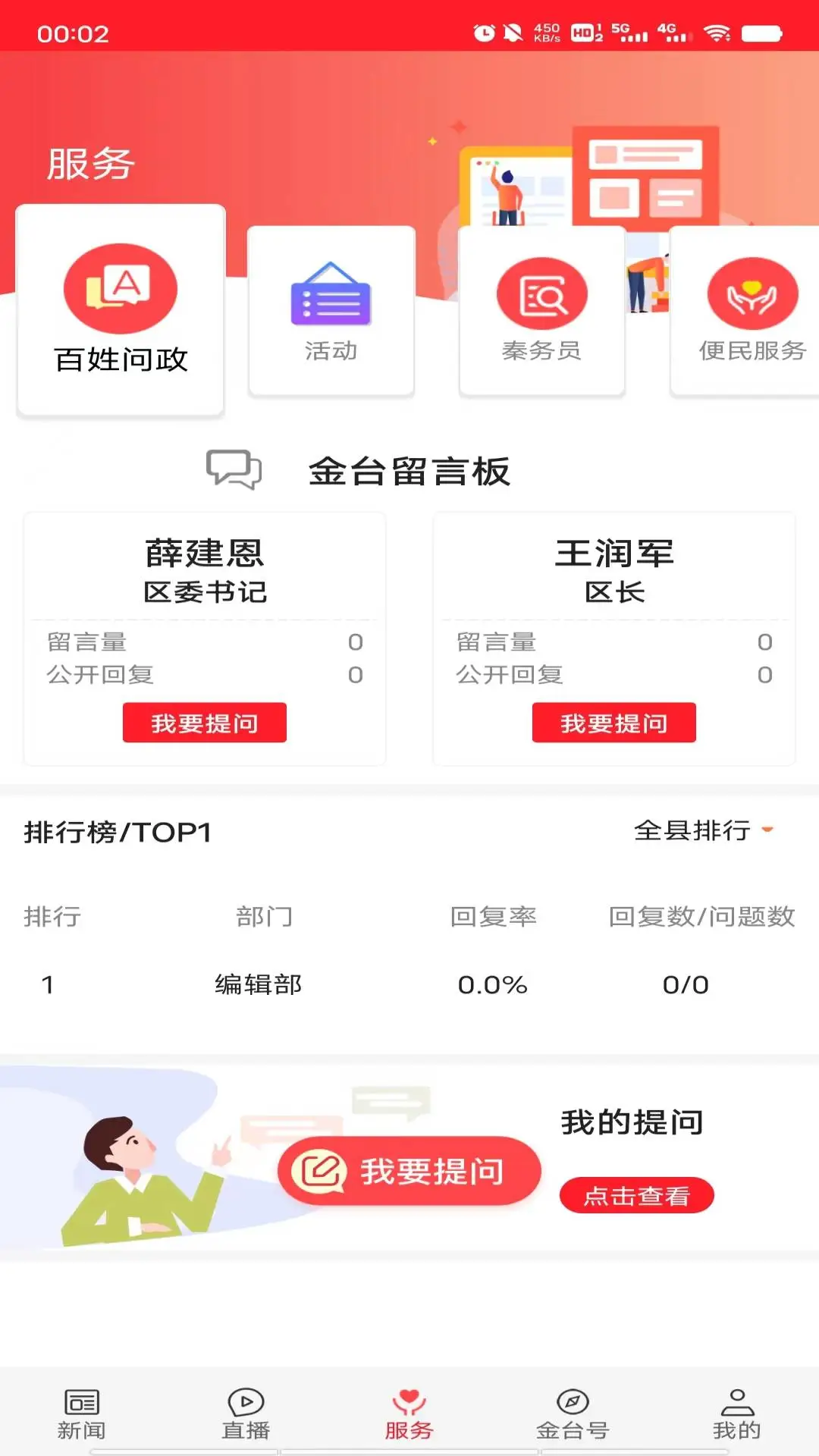Viewport: 819px width, 1456px height.
Task: Open the 秦务员 search service icon
Action: [540, 296]
